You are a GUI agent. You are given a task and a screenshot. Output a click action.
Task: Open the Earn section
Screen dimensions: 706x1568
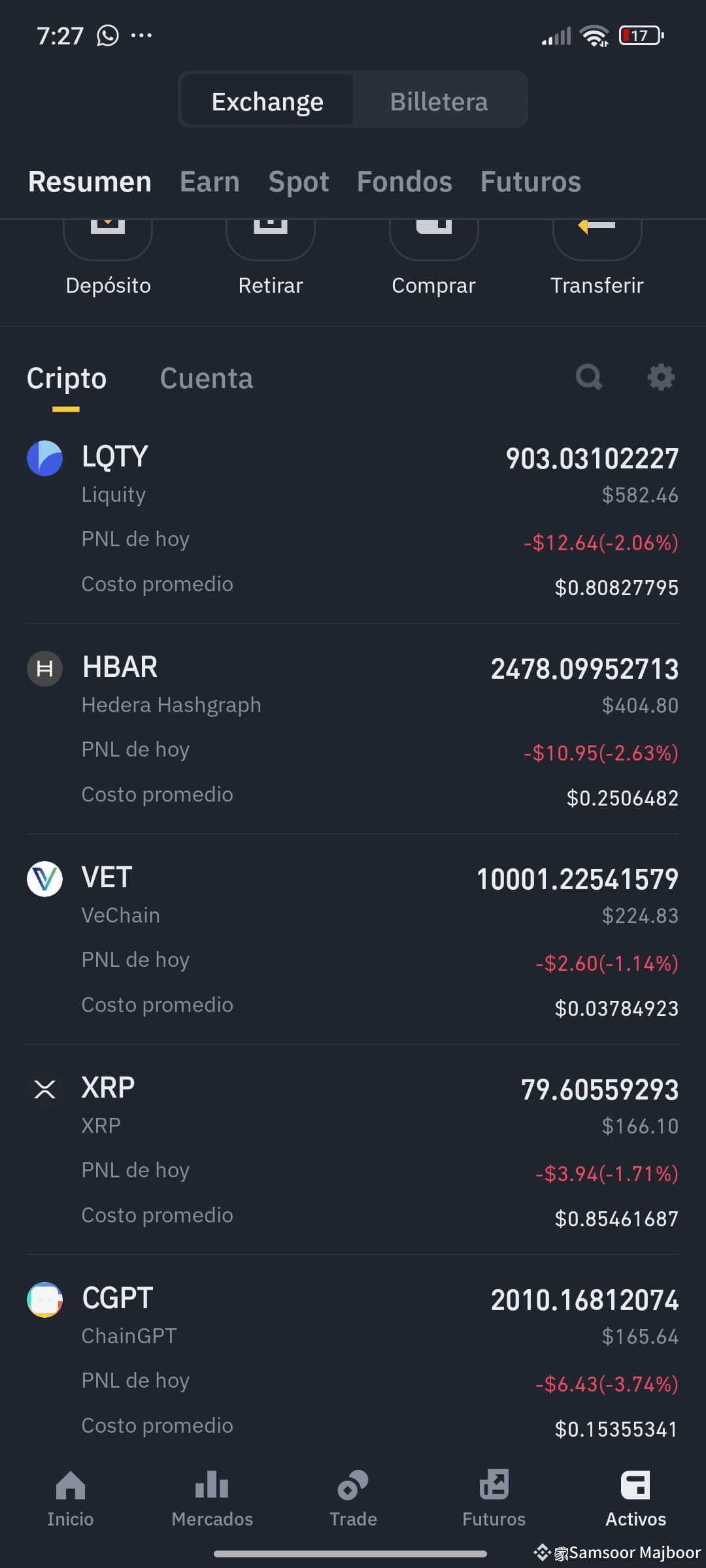click(x=209, y=182)
